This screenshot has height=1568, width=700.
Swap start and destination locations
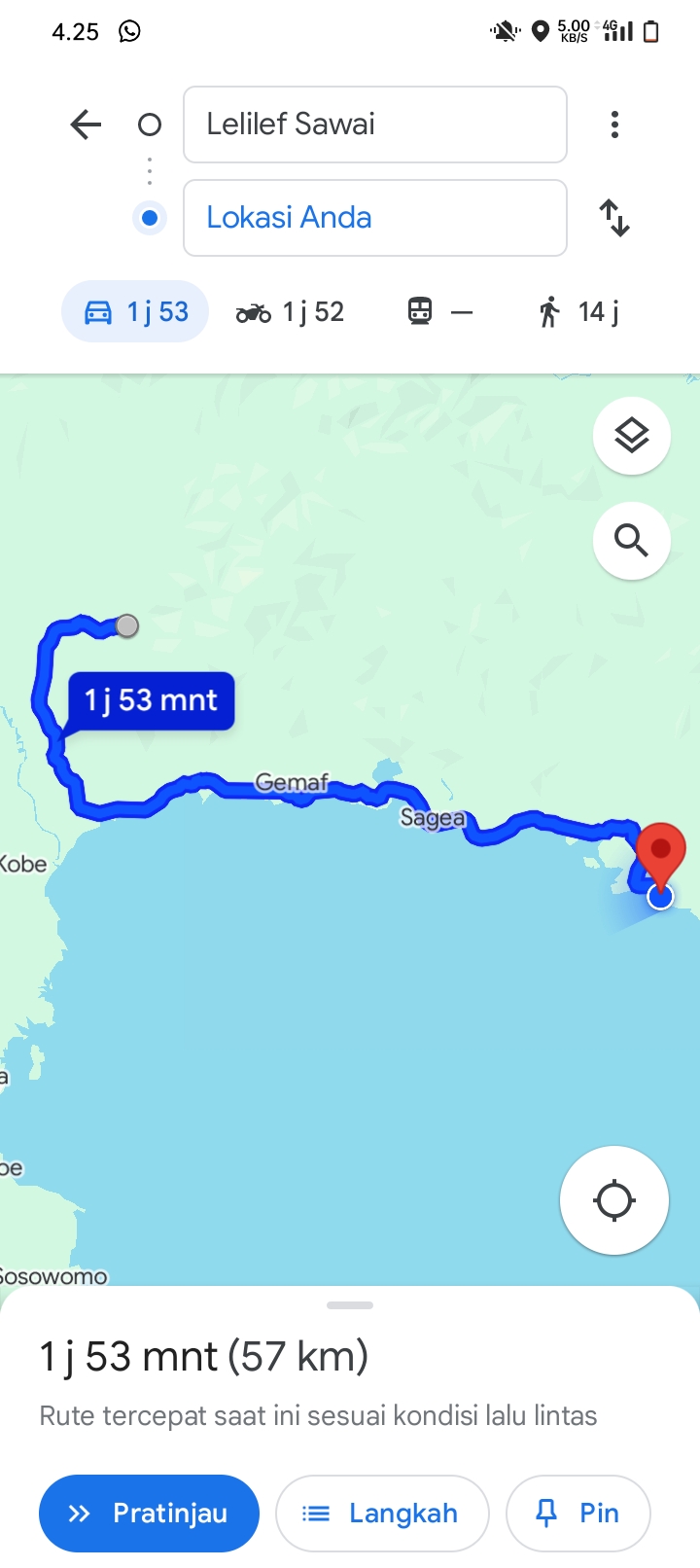(x=614, y=218)
